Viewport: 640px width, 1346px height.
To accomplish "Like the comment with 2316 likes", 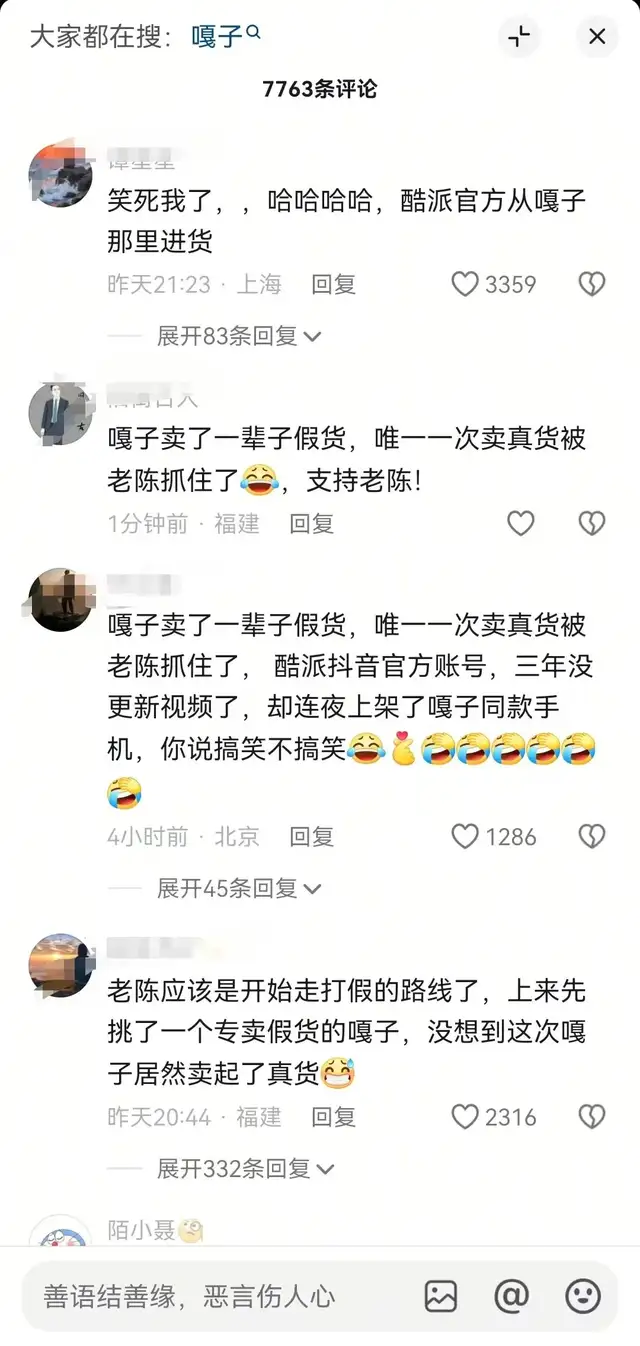I will point(465,1117).
